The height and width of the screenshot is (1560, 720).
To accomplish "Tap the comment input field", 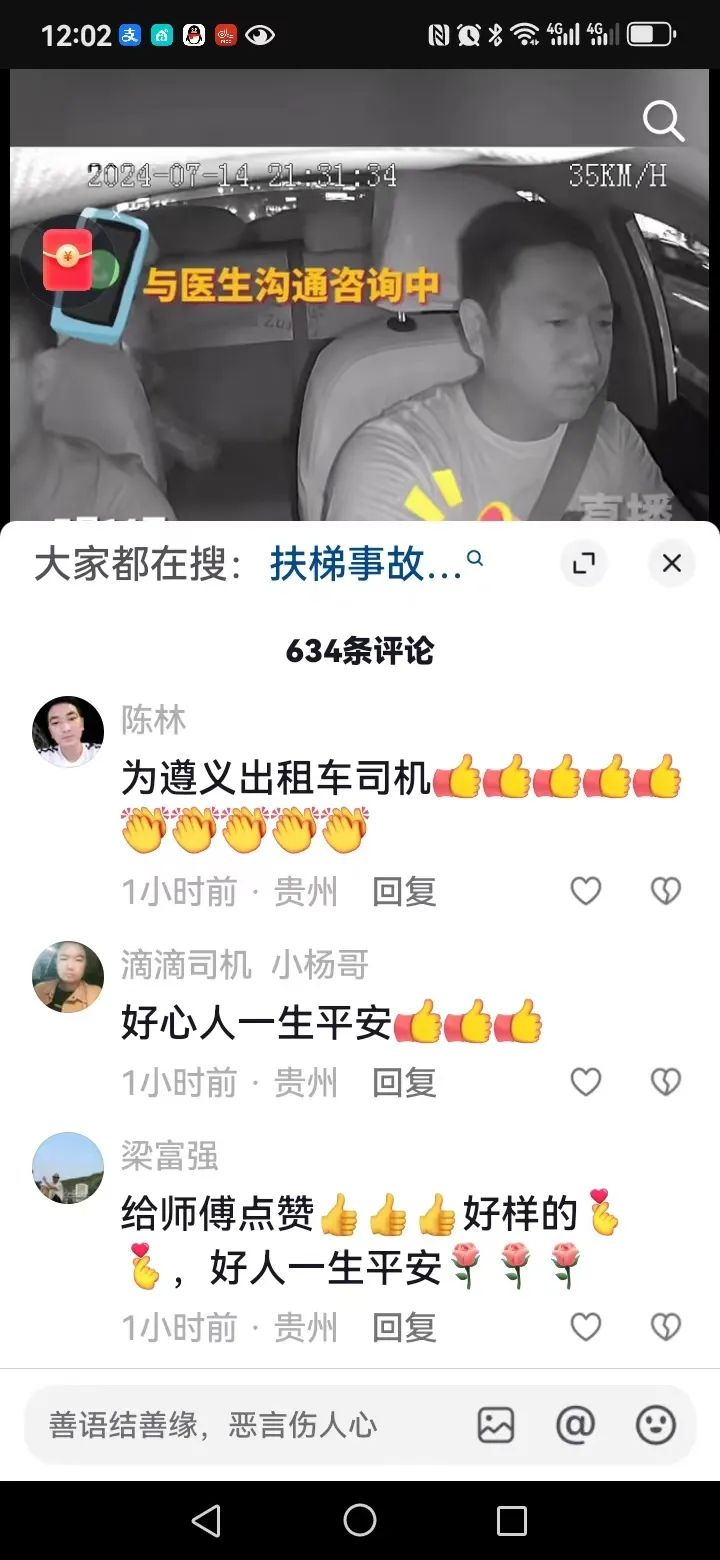I will pyautogui.click(x=240, y=1425).
